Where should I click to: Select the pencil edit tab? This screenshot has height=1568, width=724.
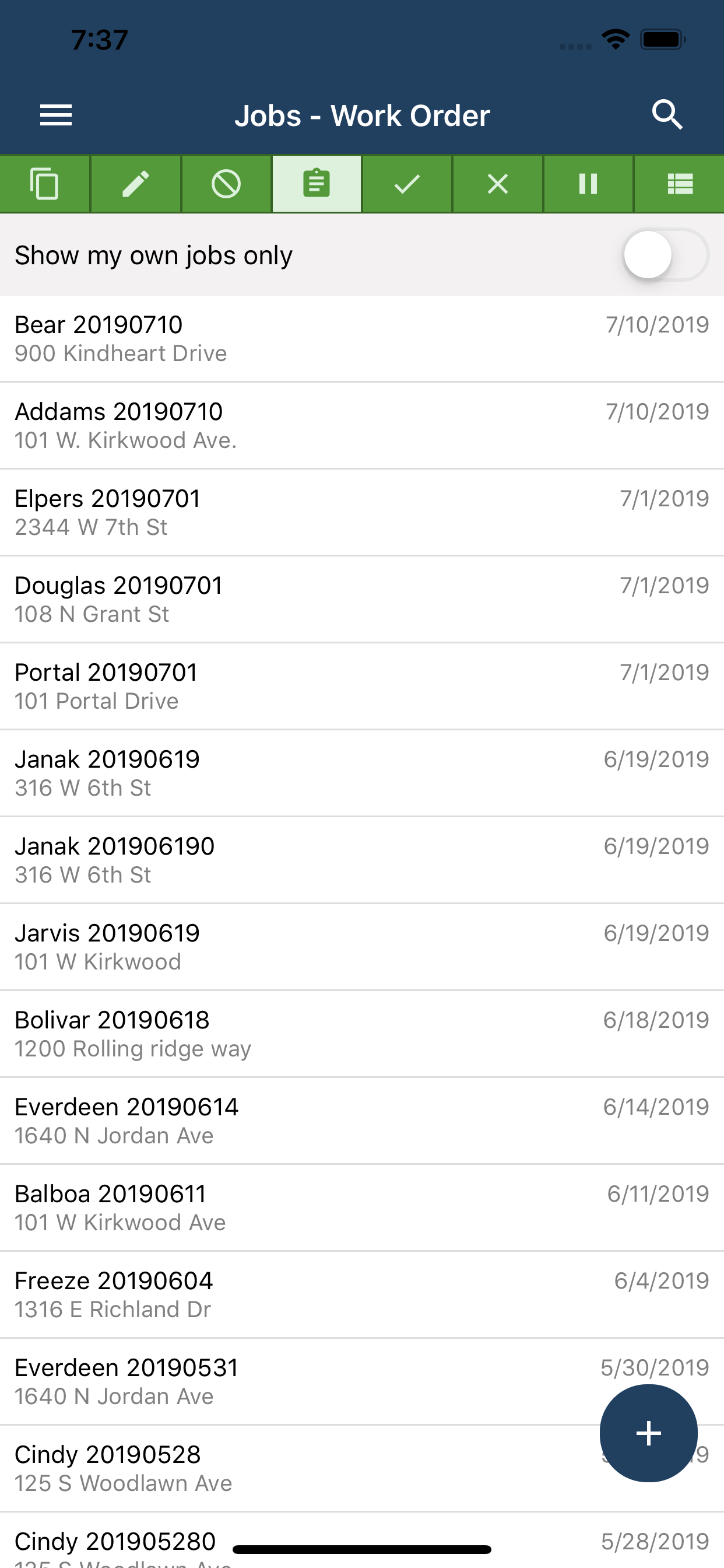point(135,184)
